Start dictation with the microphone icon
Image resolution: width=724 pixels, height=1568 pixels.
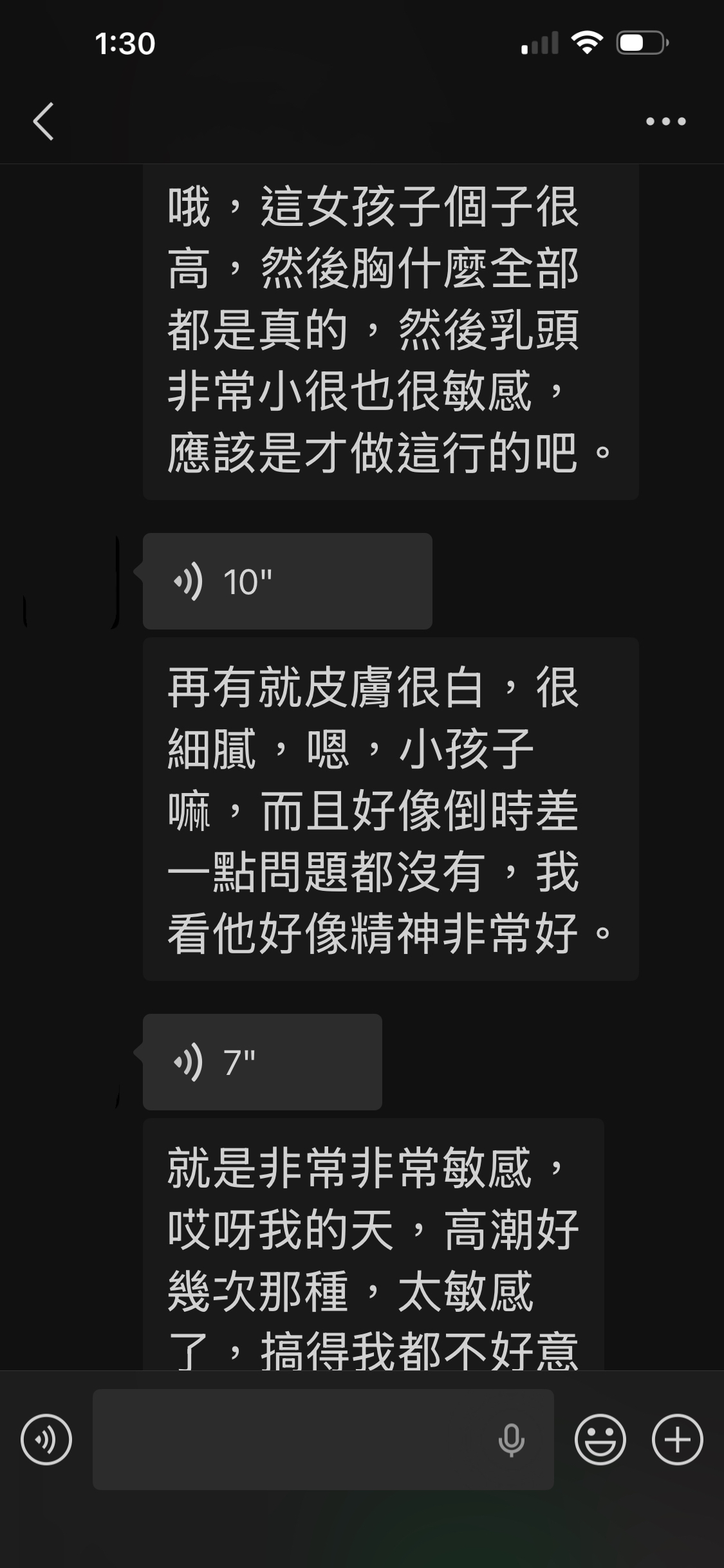[x=511, y=1439]
